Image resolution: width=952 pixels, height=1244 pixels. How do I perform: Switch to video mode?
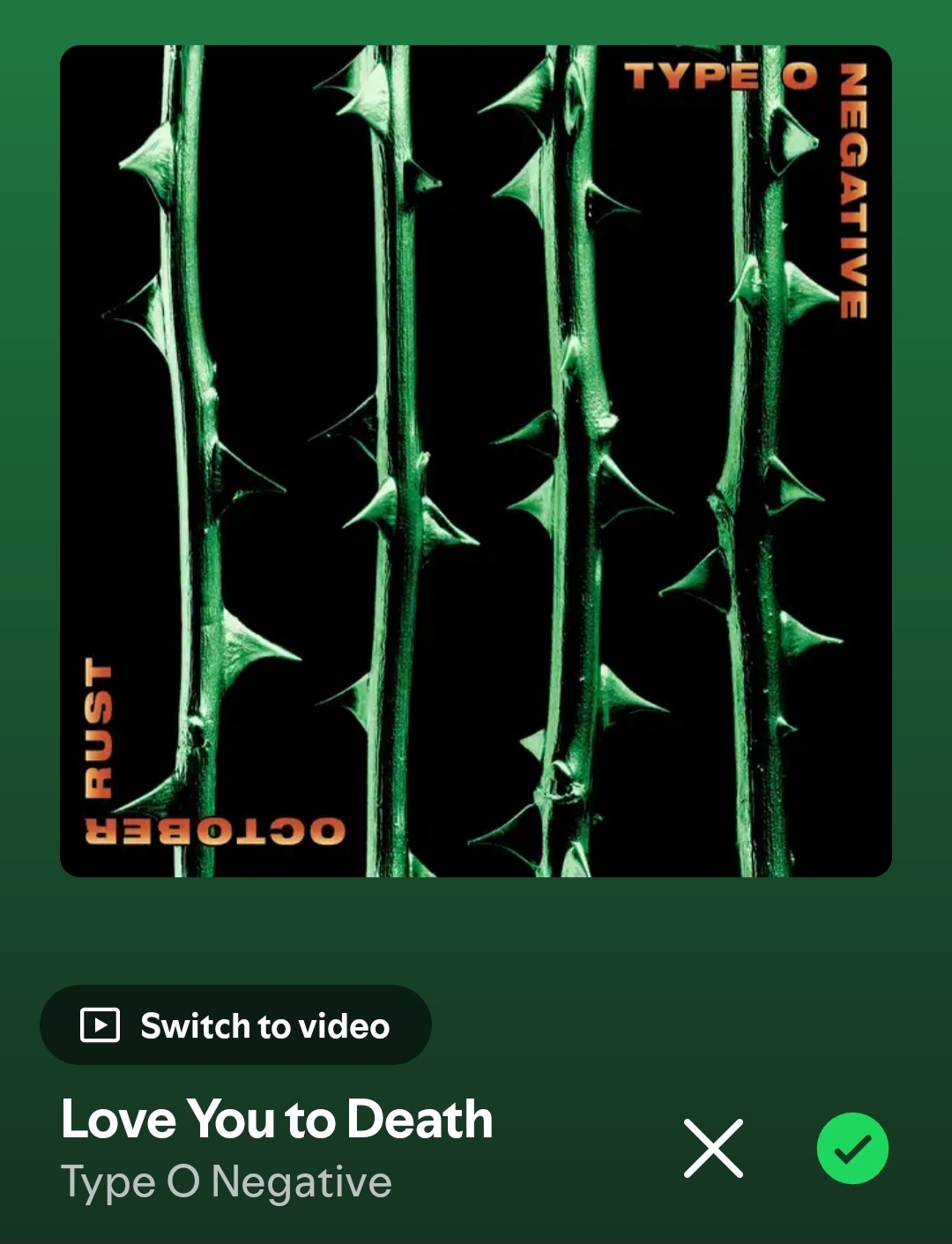(x=235, y=1025)
